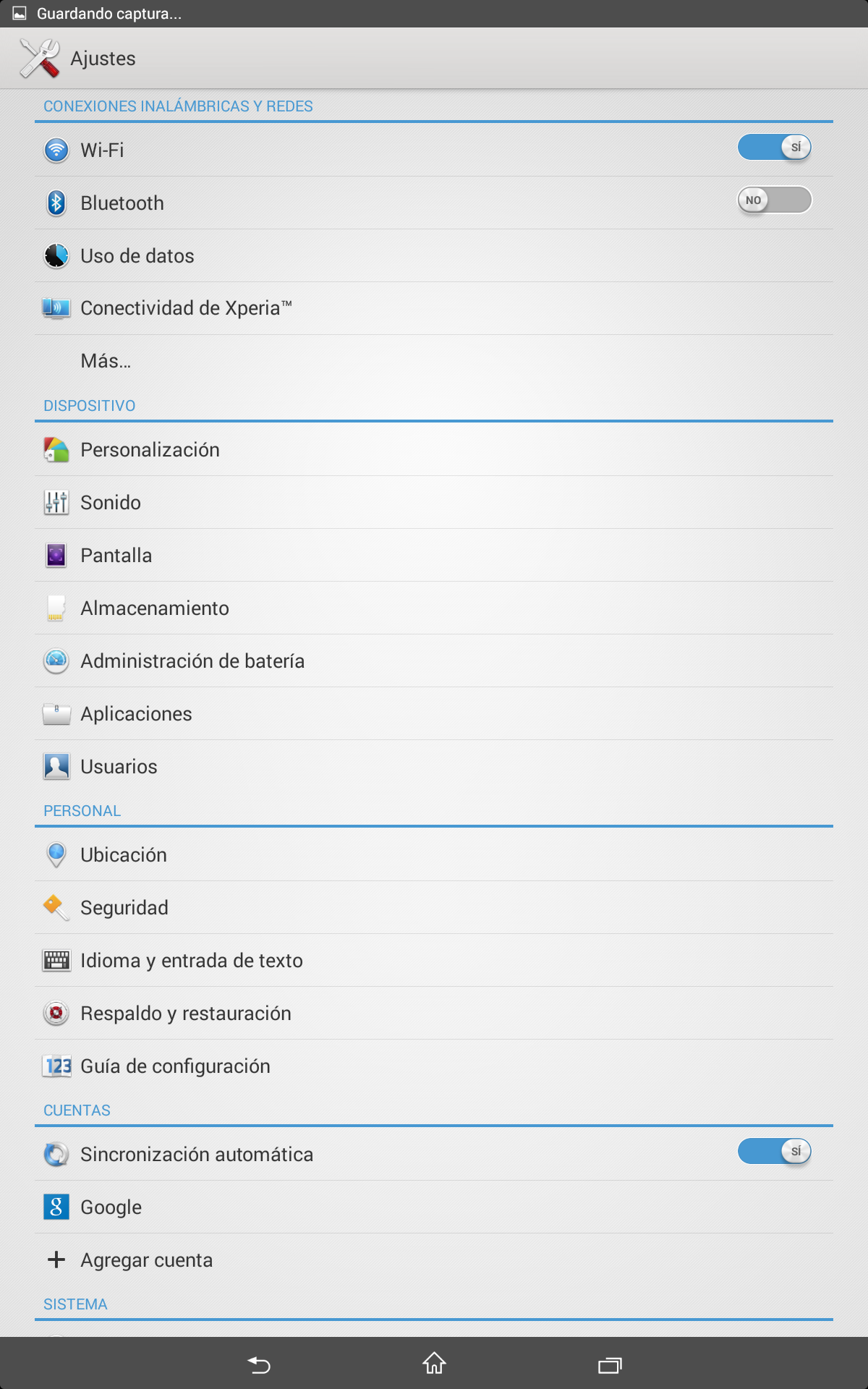Open Pantalla settings
868x1389 pixels.
[x=434, y=556]
